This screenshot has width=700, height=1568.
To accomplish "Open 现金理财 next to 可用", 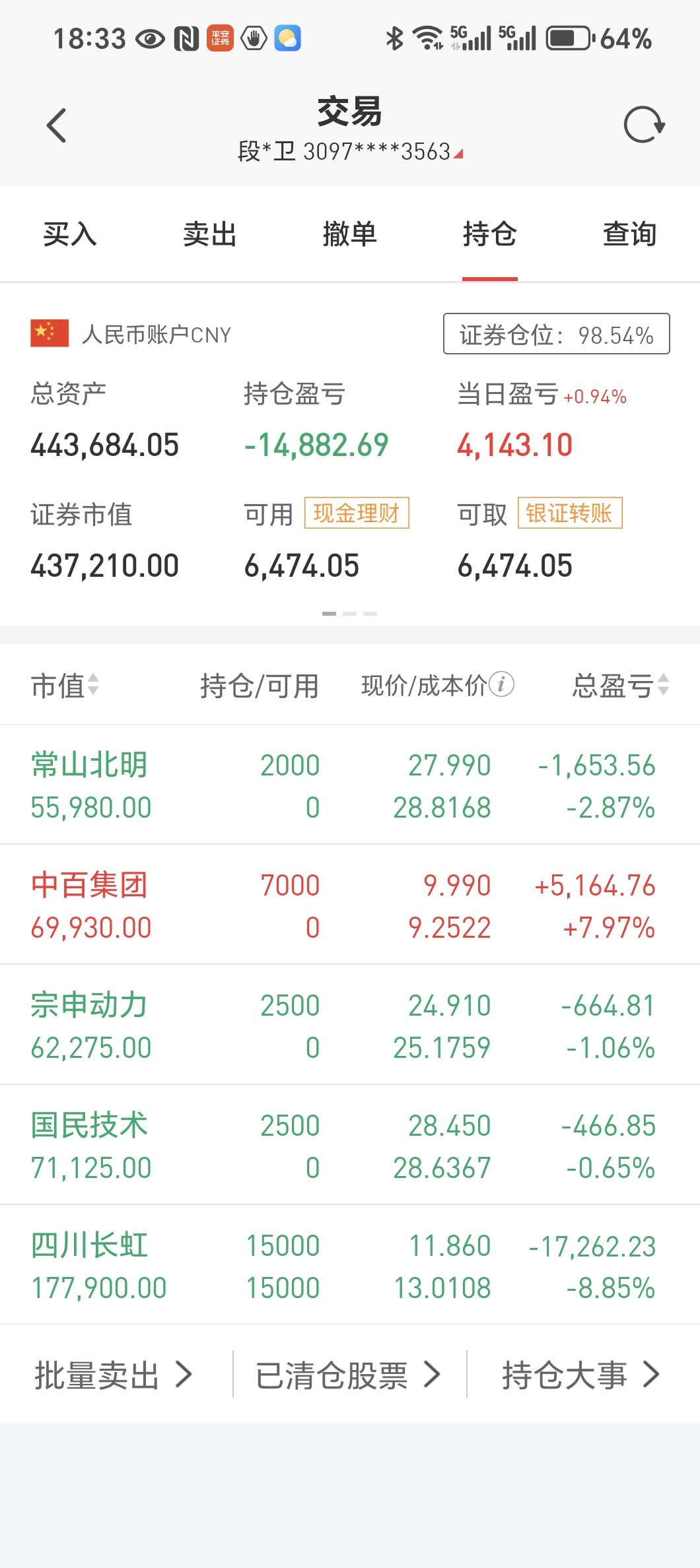I will point(357,513).
